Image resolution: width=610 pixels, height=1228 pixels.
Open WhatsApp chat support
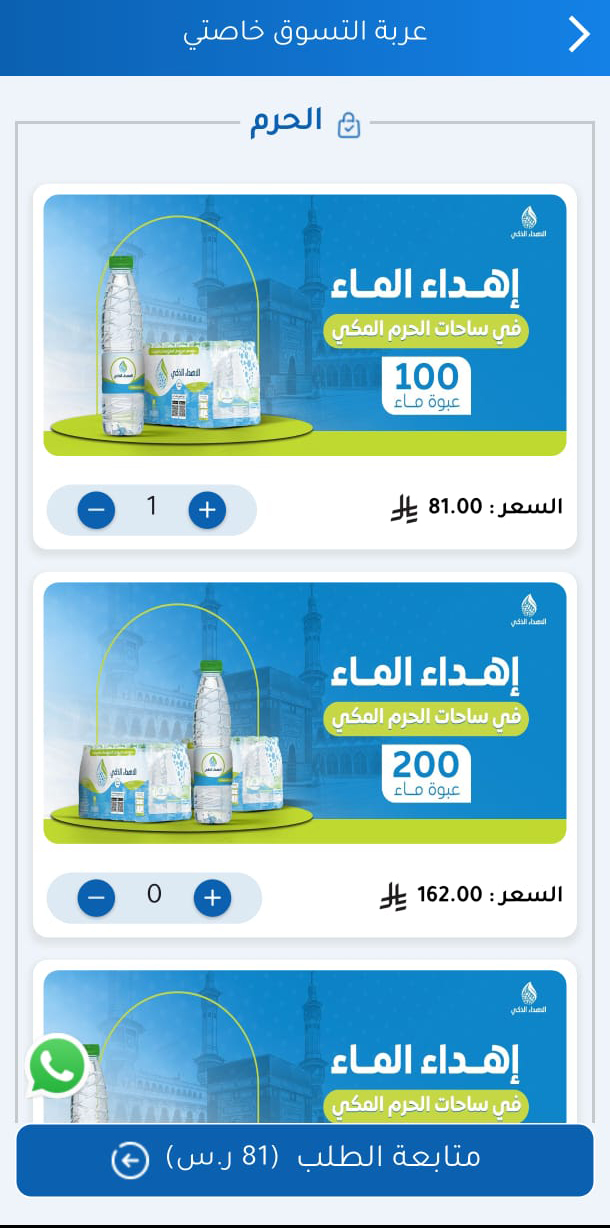[58, 1066]
